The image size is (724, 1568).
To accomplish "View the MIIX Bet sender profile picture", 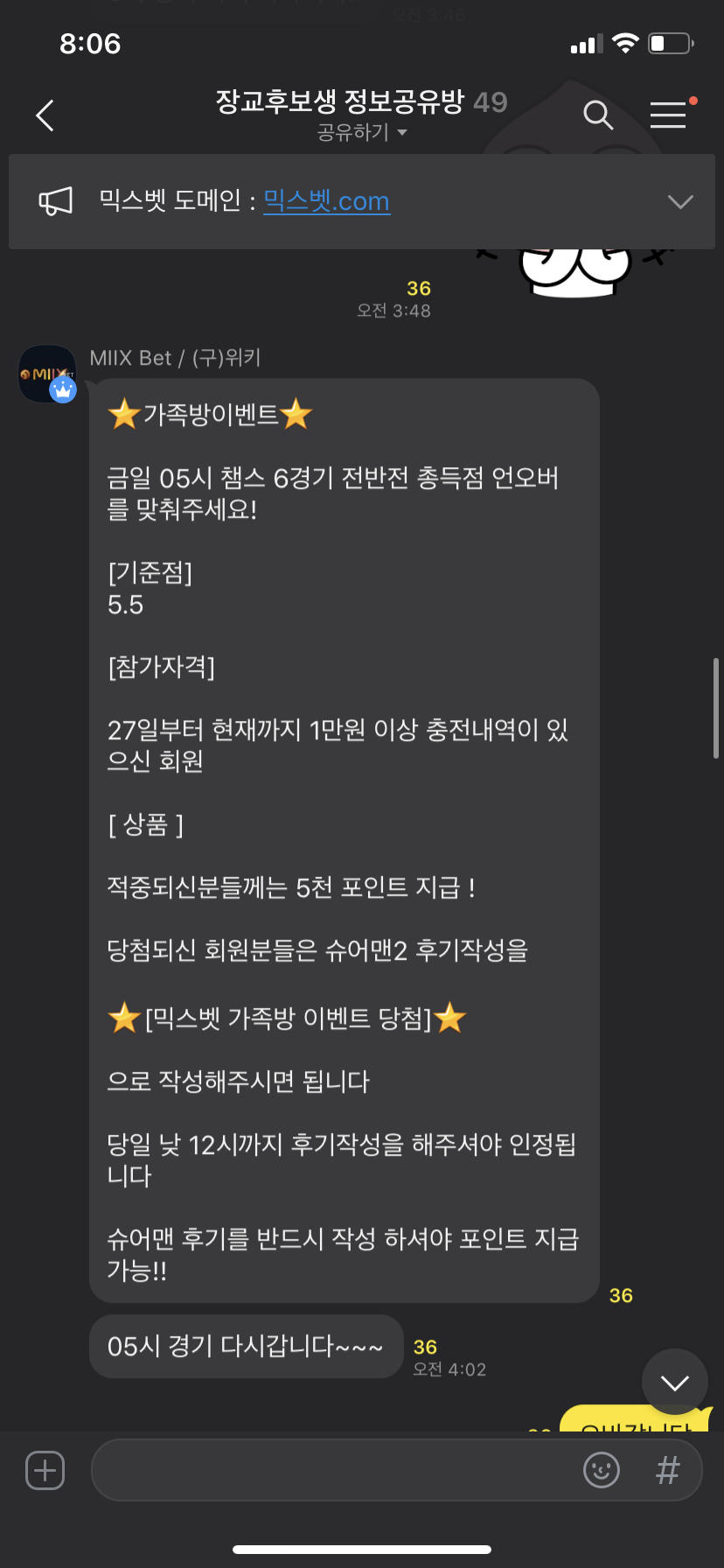I will pyautogui.click(x=48, y=374).
